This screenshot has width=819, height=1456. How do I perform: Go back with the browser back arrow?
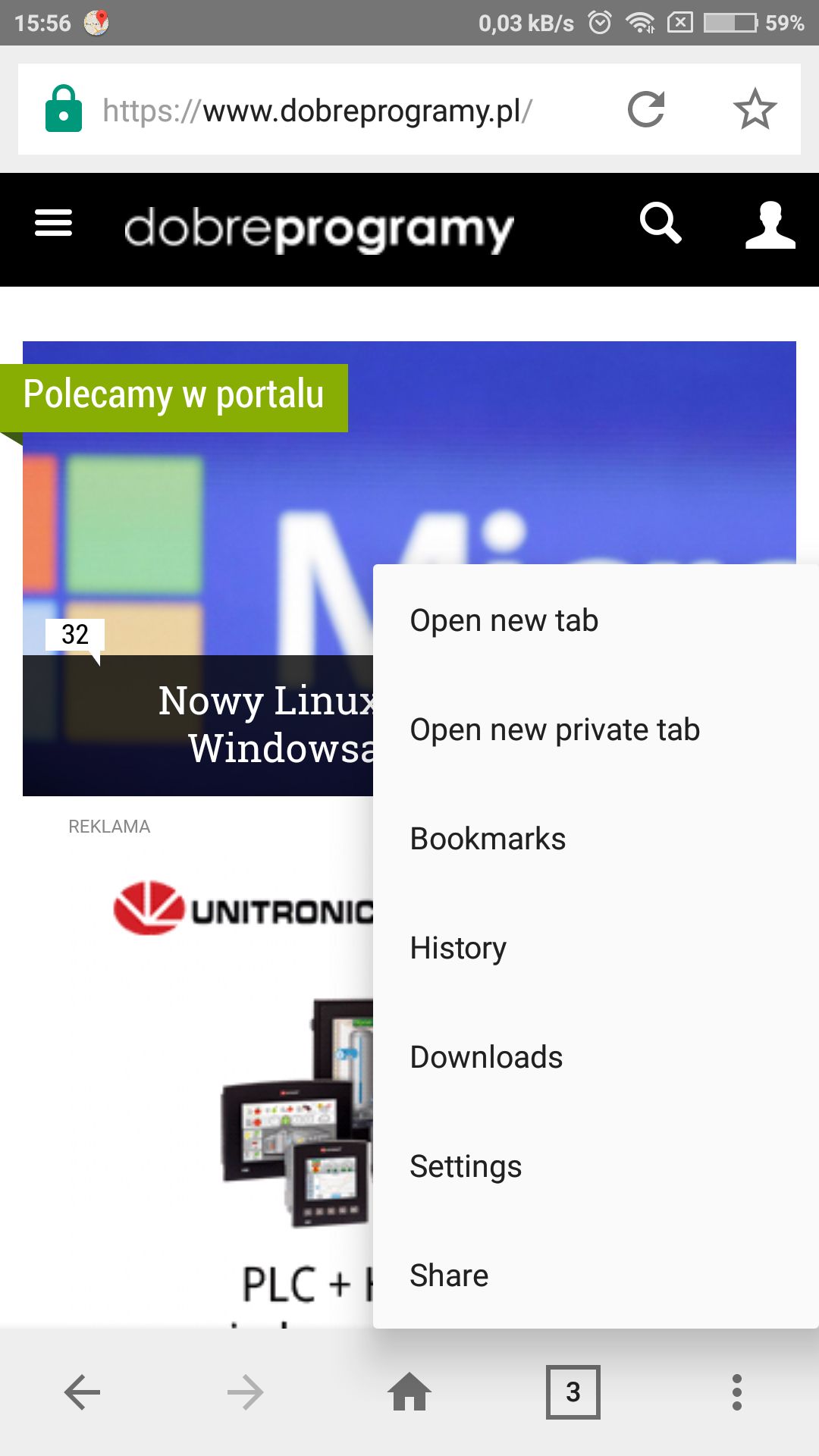point(82,1392)
